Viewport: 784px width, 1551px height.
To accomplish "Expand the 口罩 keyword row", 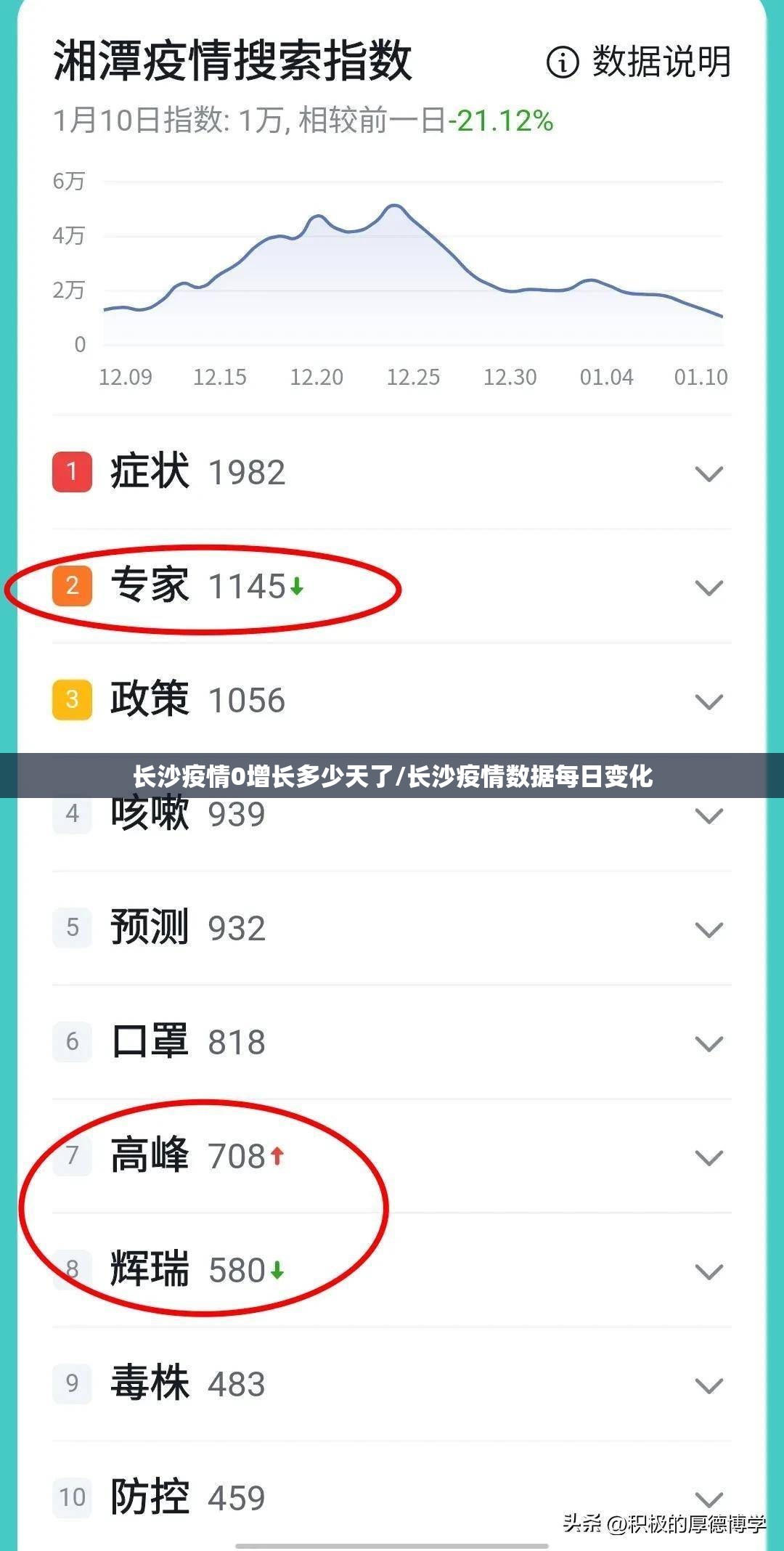I will coord(709,1043).
